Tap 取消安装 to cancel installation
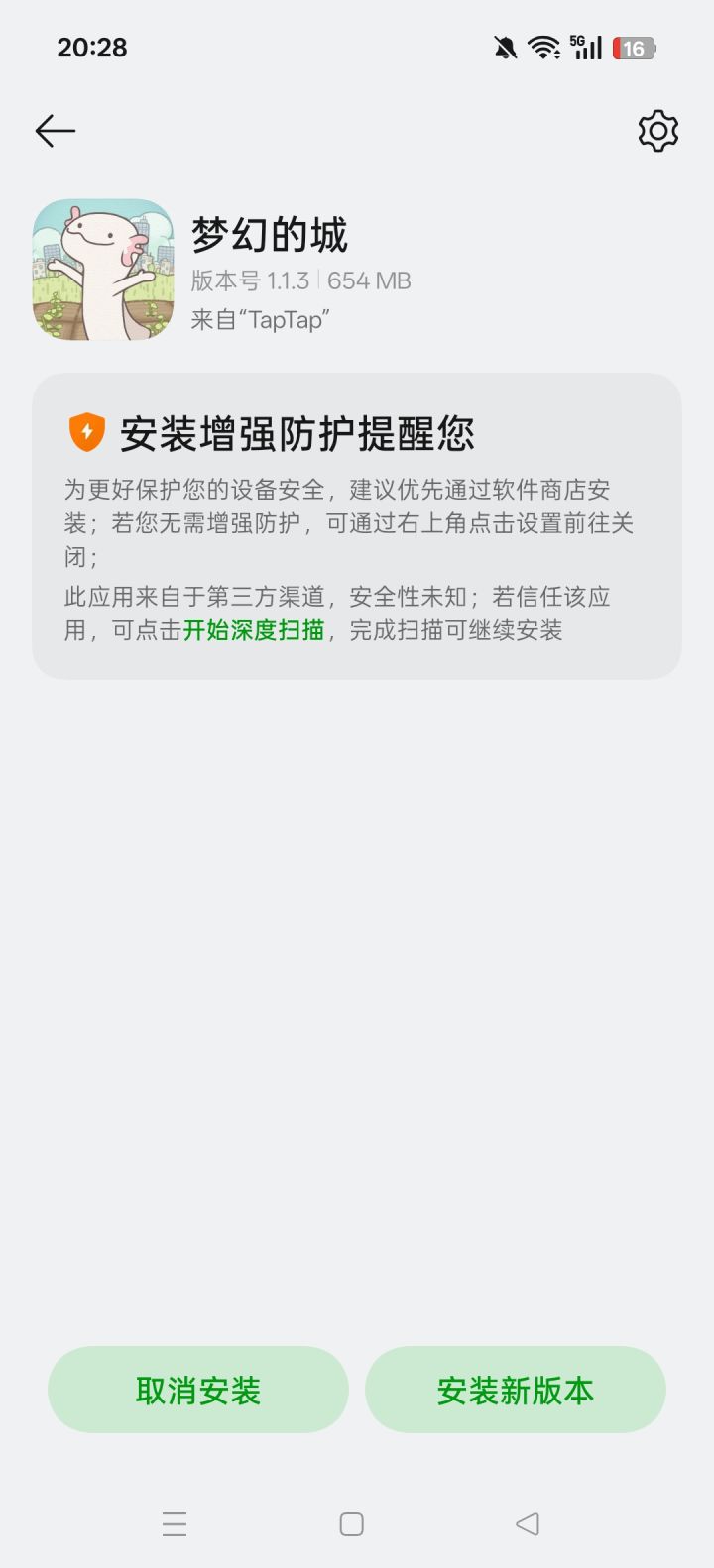 point(198,1390)
